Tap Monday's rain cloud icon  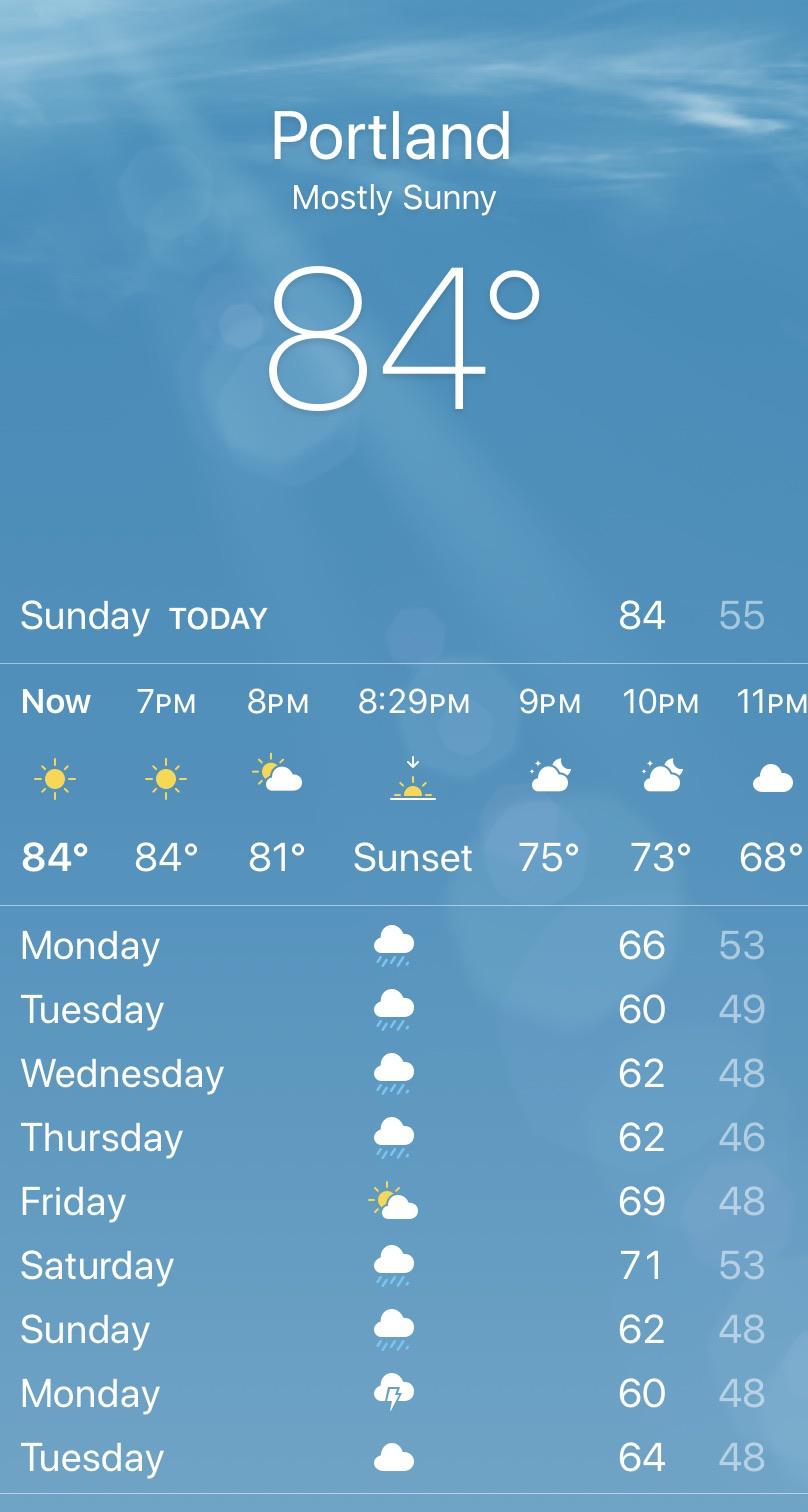coord(393,944)
